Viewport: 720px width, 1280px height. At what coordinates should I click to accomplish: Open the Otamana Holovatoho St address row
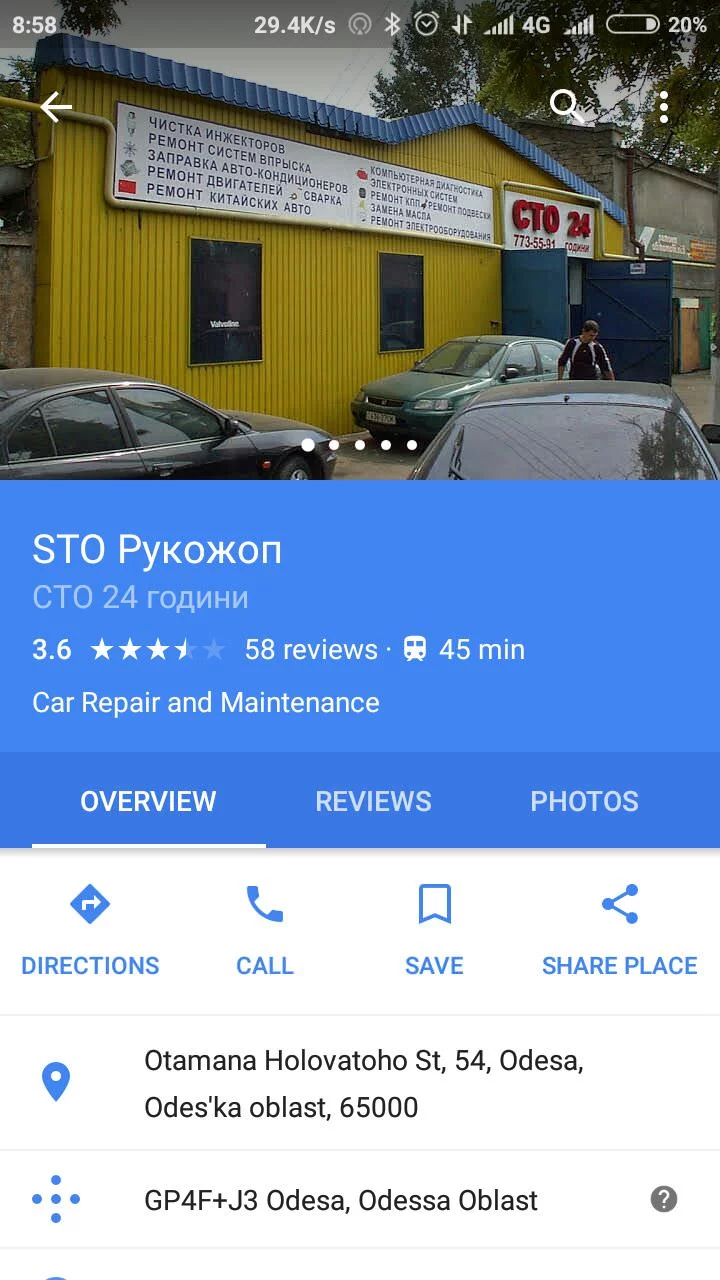(364, 1083)
